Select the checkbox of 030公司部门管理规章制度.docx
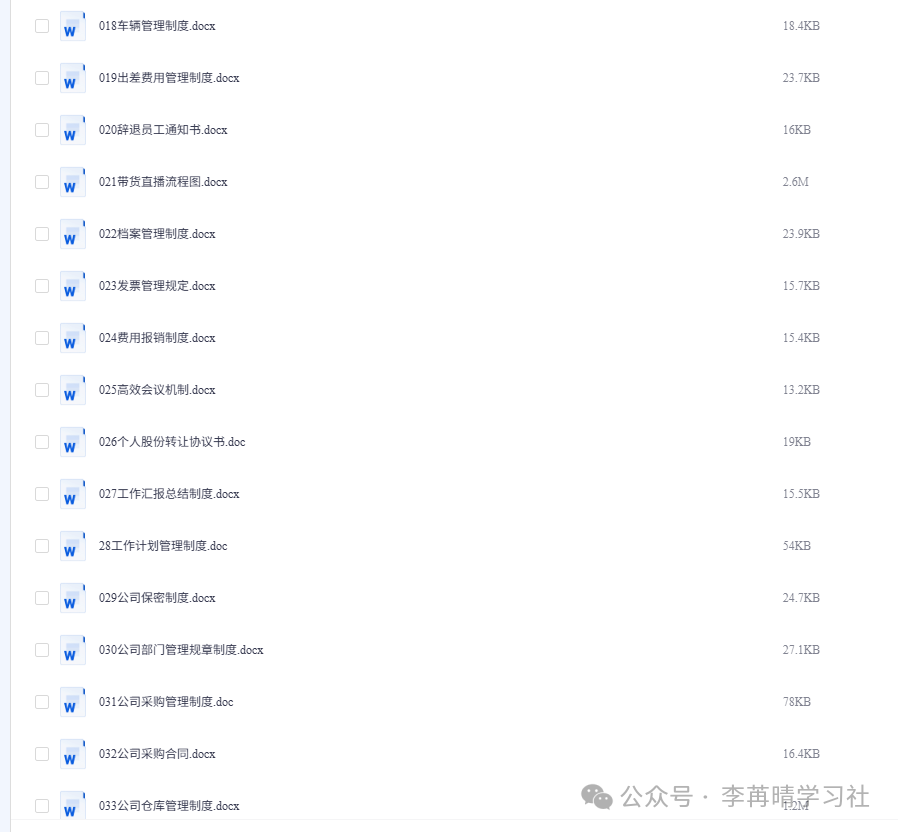The height and width of the screenshot is (832, 898). (42, 650)
